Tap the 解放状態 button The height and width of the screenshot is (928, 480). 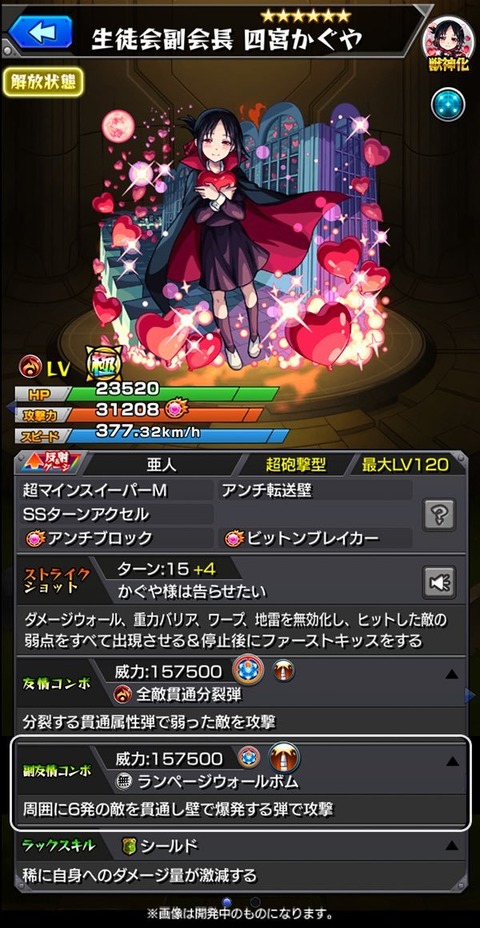[43, 82]
